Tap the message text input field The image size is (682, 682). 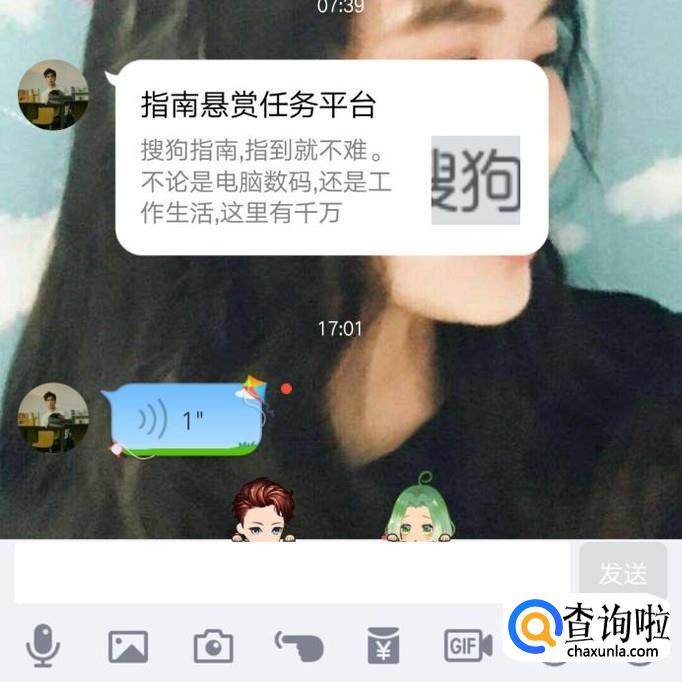(x=290, y=573)
